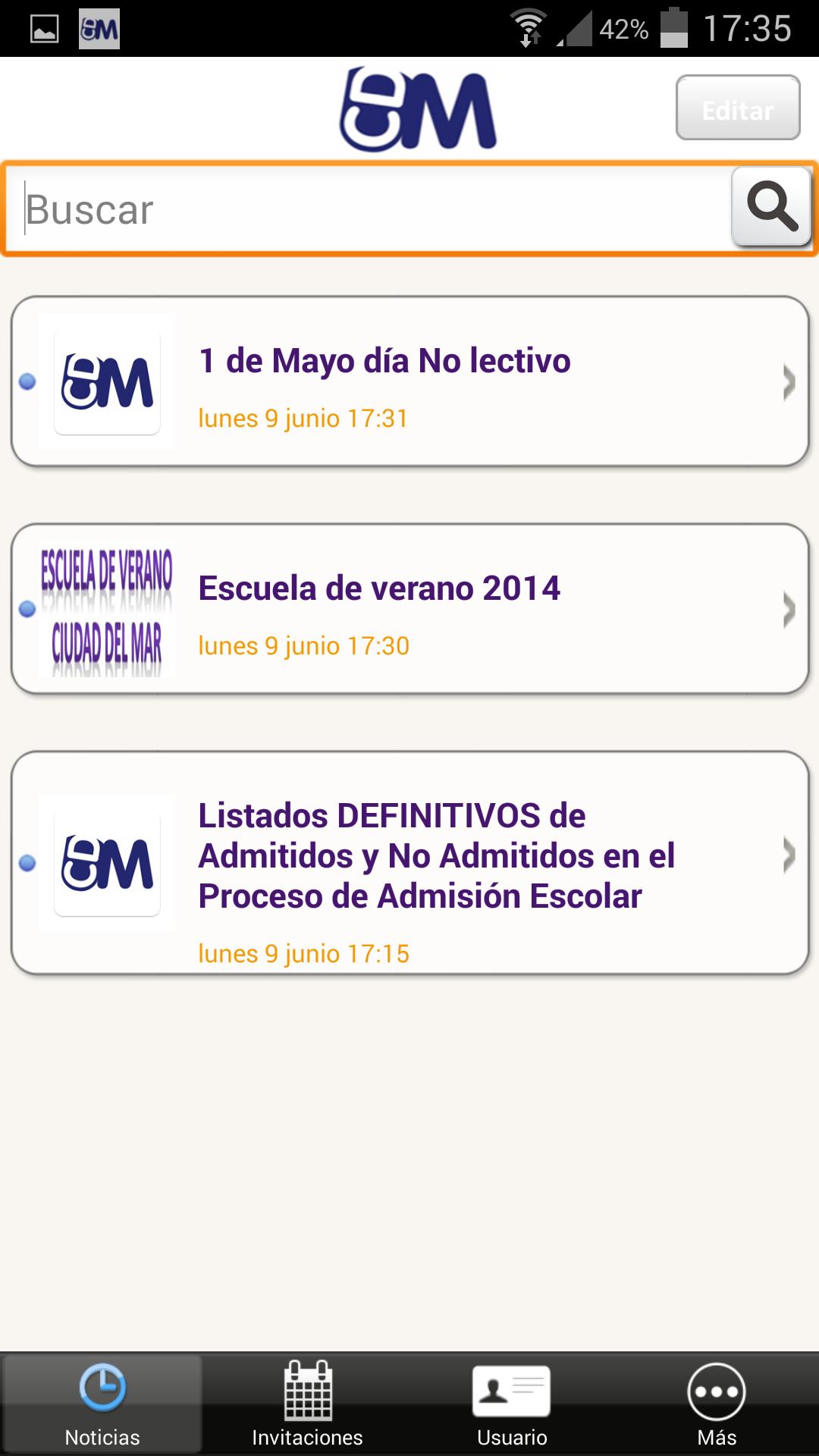Viewport: 819px width, 1456px height.
Task: Open the Más tab
Action: [717, 1404]
